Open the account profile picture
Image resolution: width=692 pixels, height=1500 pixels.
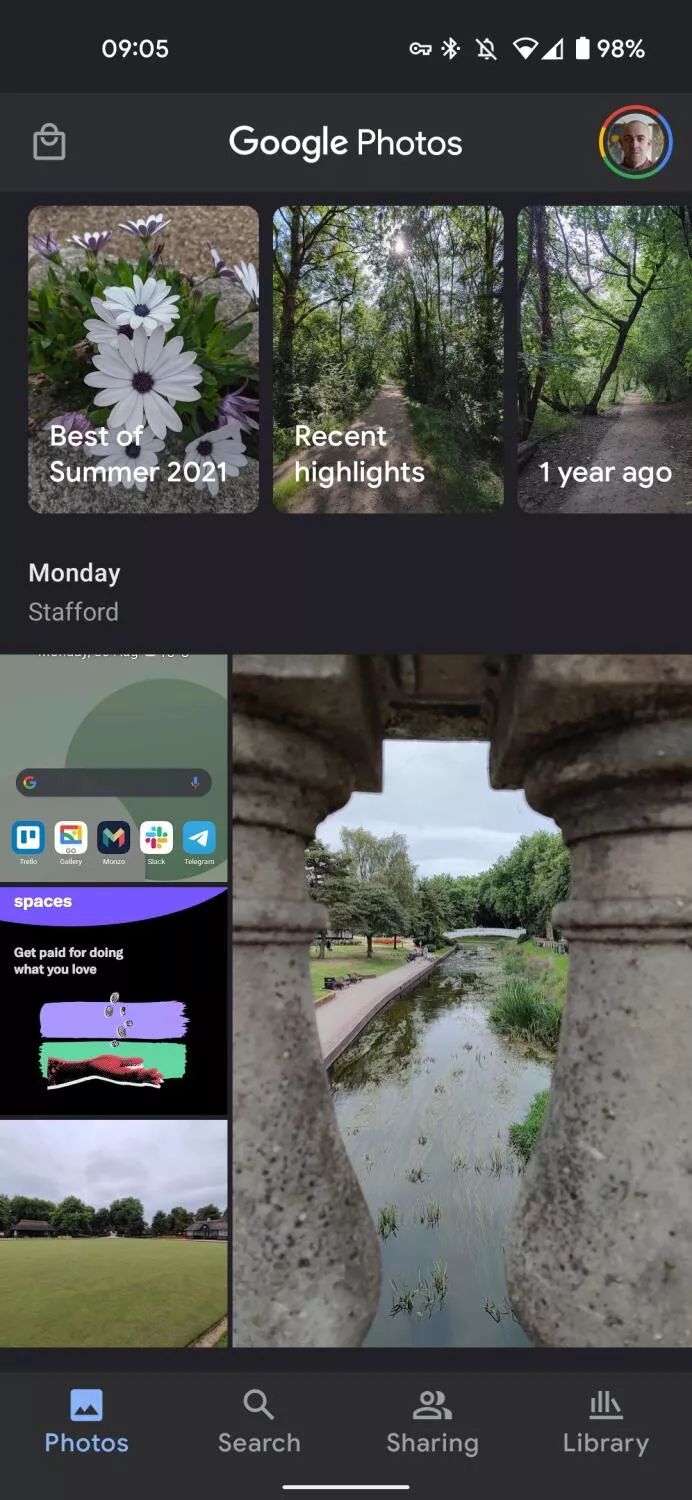[x=635, y=142]
